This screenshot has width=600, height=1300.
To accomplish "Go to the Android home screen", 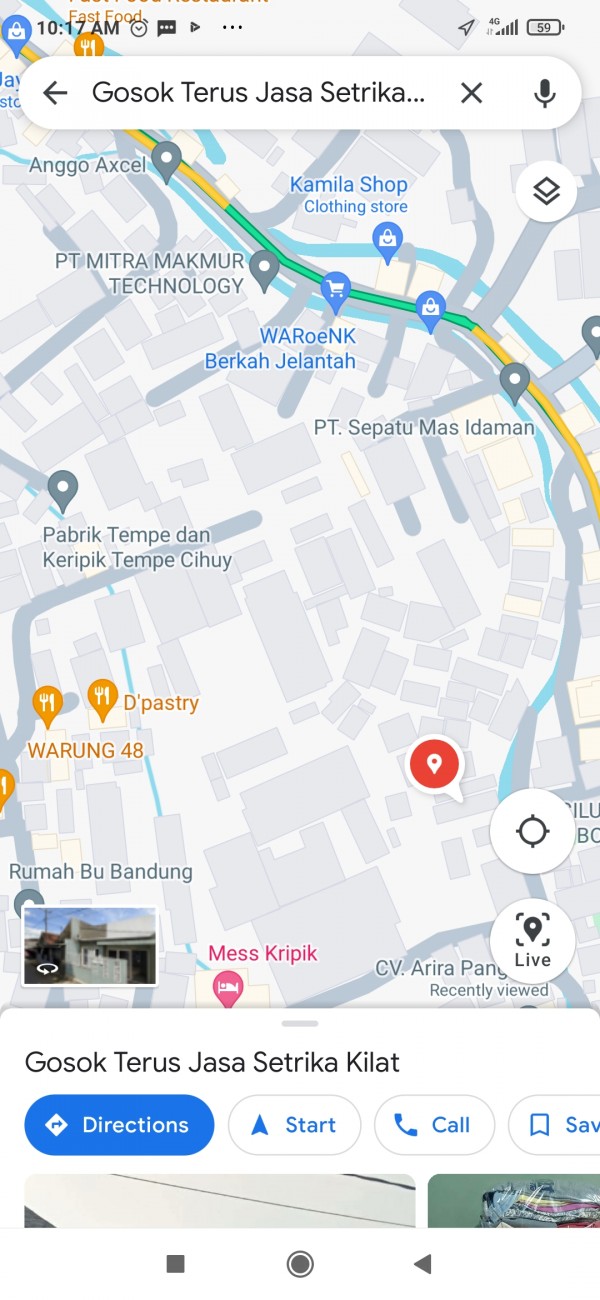I will [x=300, y=1264].
